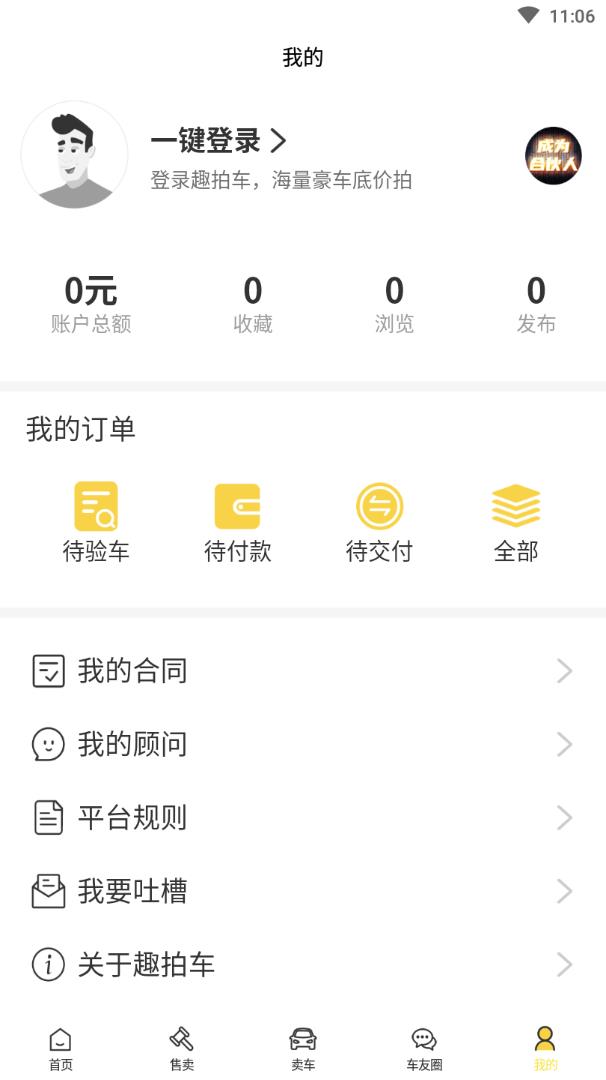View 浏览 browsing history
This screenshot has width=606, height=1080.
pyautogui.click(x=394, y=305)
